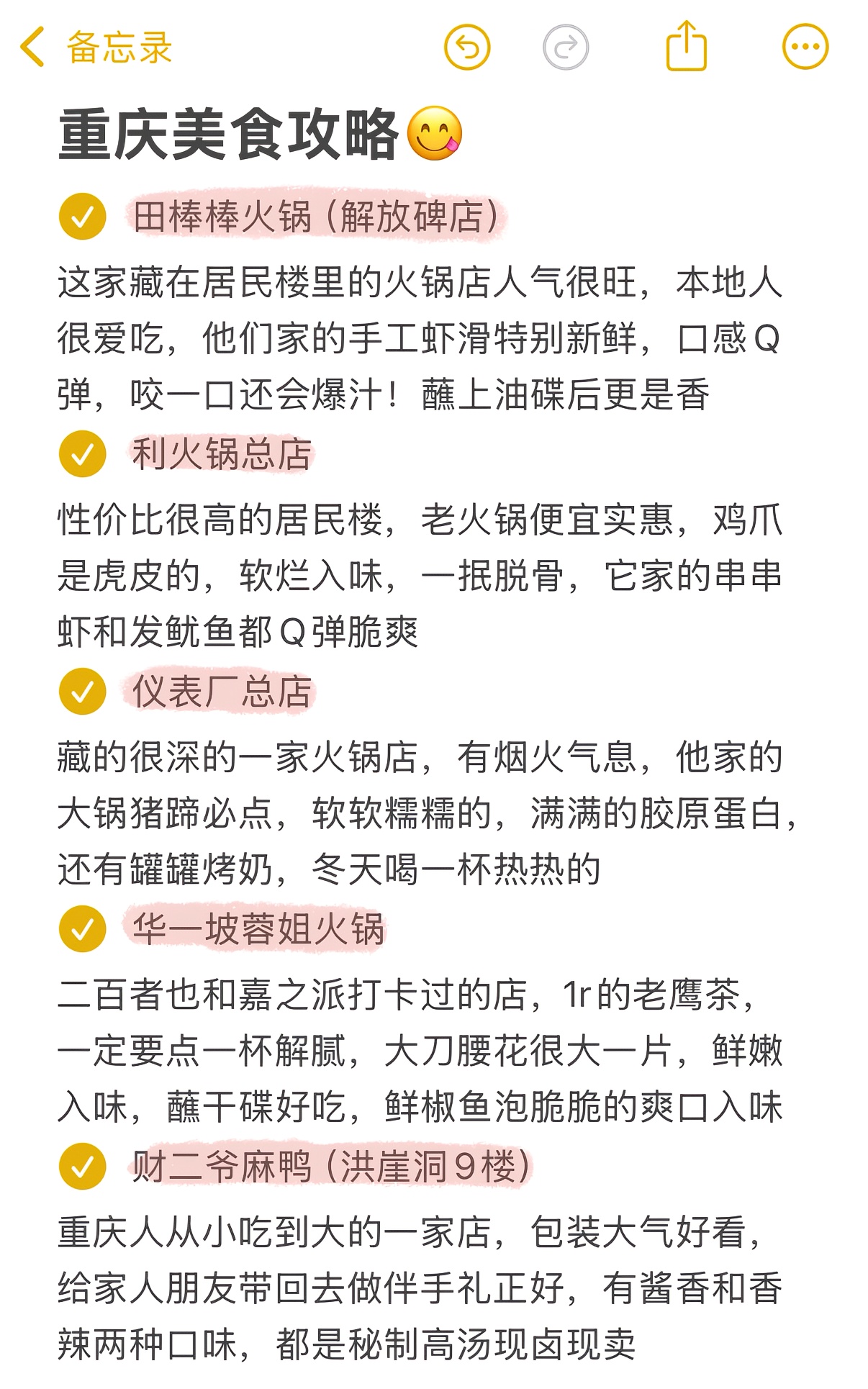The image size is (868, 1389).
Task: Share this note
Action: click(687, 46)
